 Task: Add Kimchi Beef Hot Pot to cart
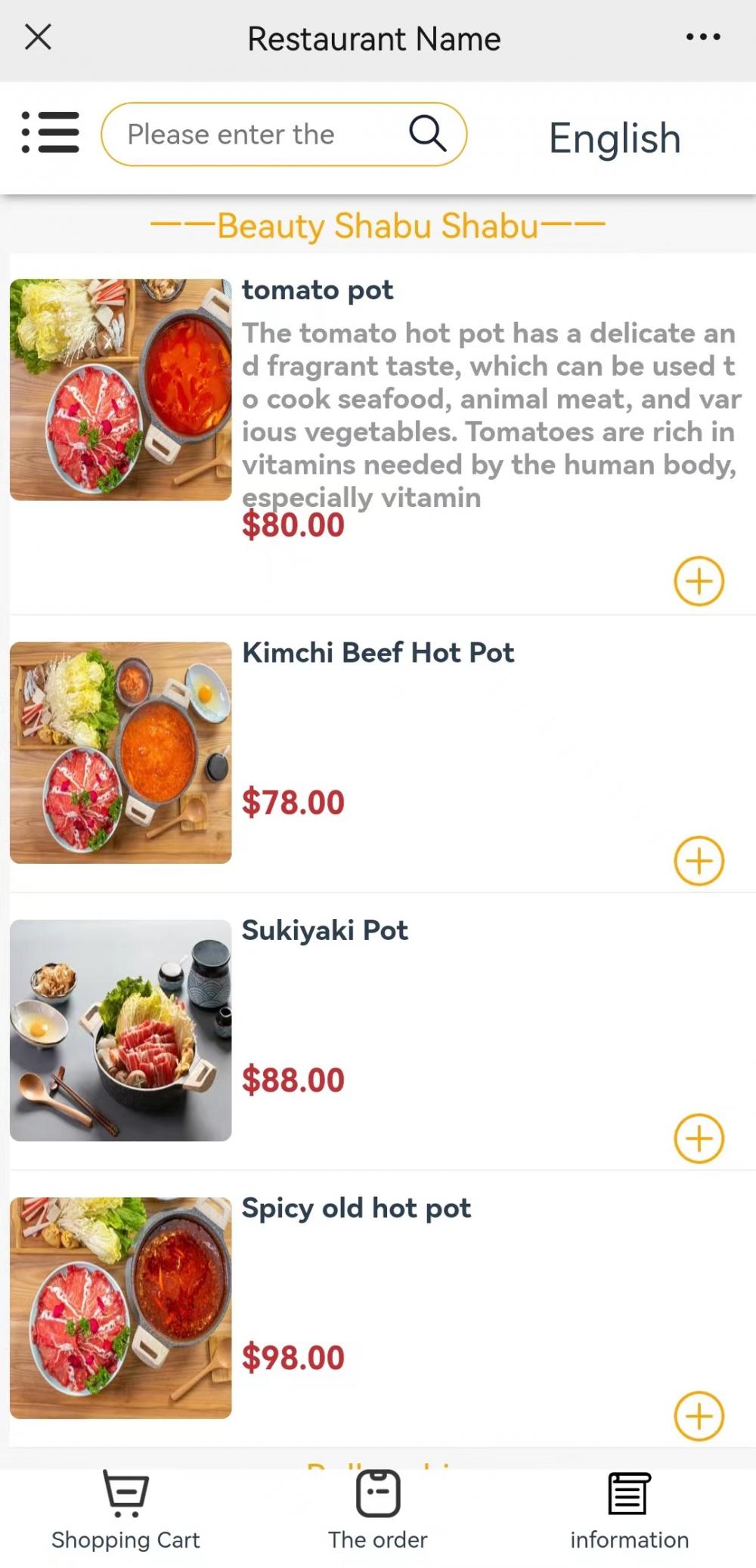[x=699, y=861]
